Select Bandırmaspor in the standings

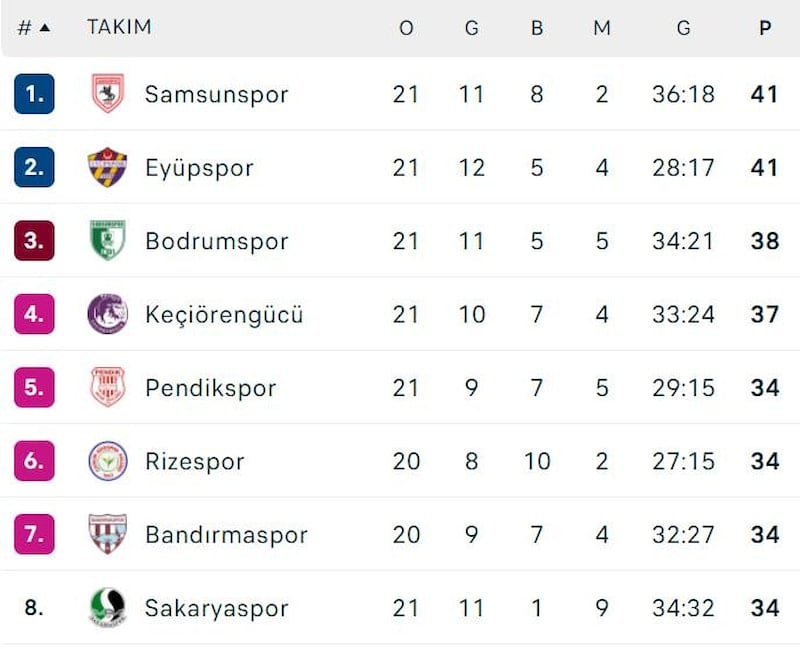(226, 535)
